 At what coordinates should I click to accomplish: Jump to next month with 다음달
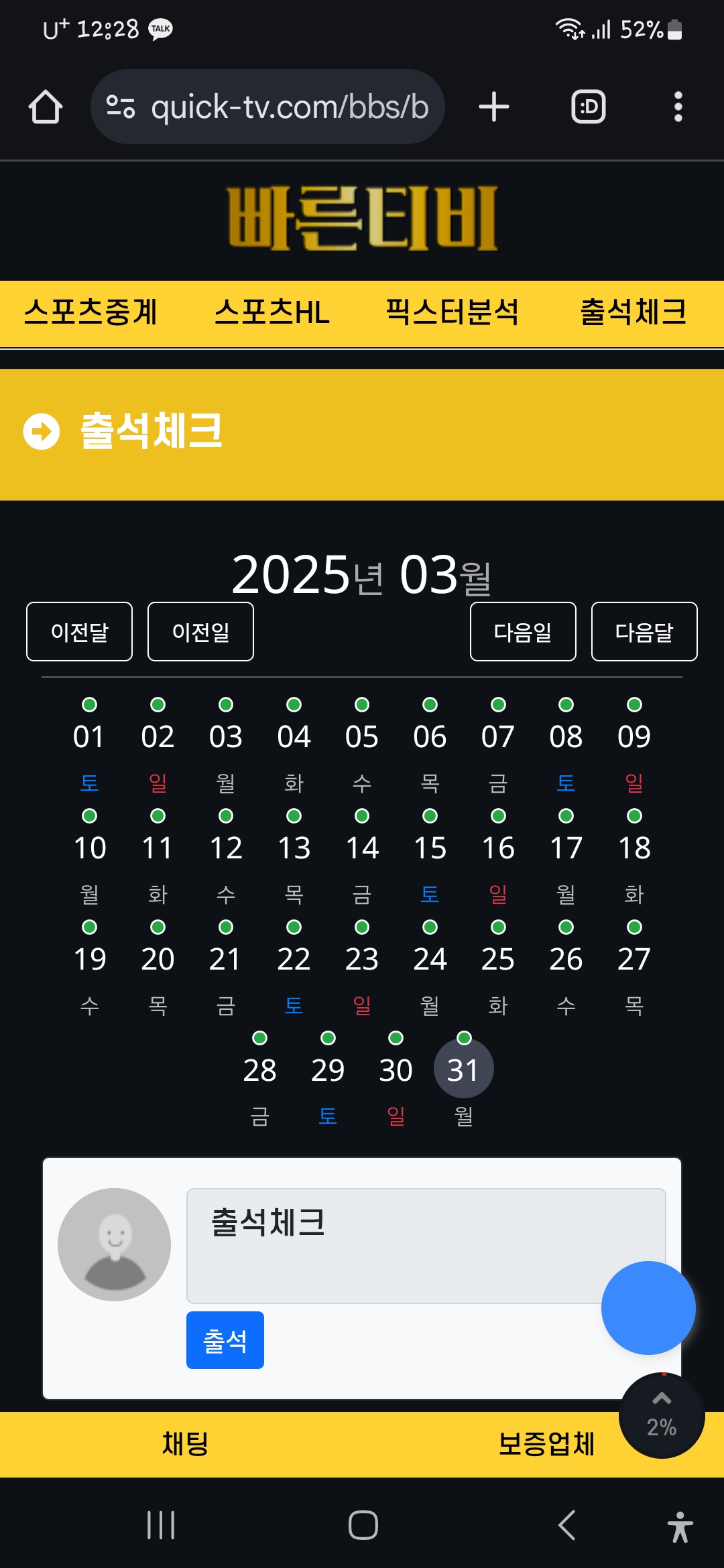(x=644, y=632)
